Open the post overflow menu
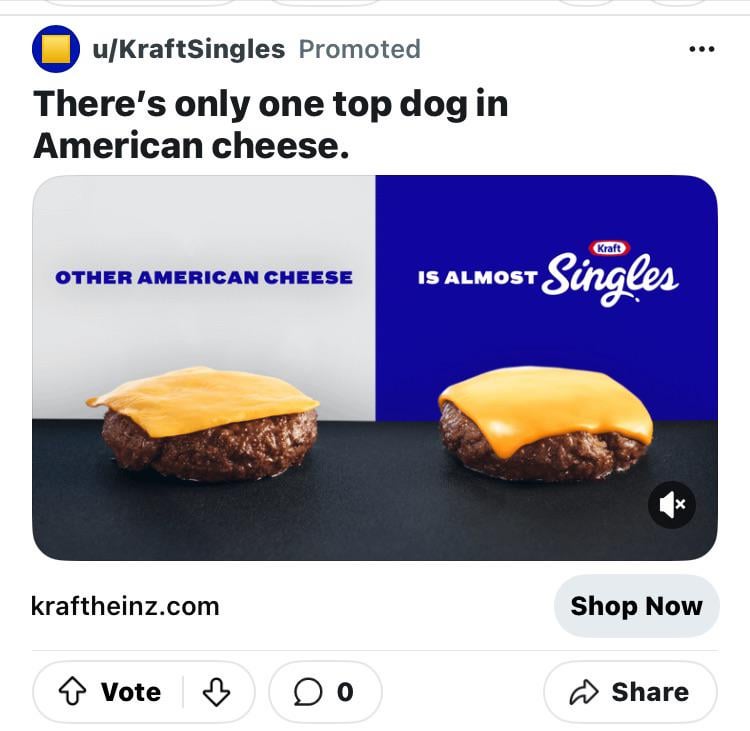The width and height of the screenshot is (750, 731). [x=702, y=49]
